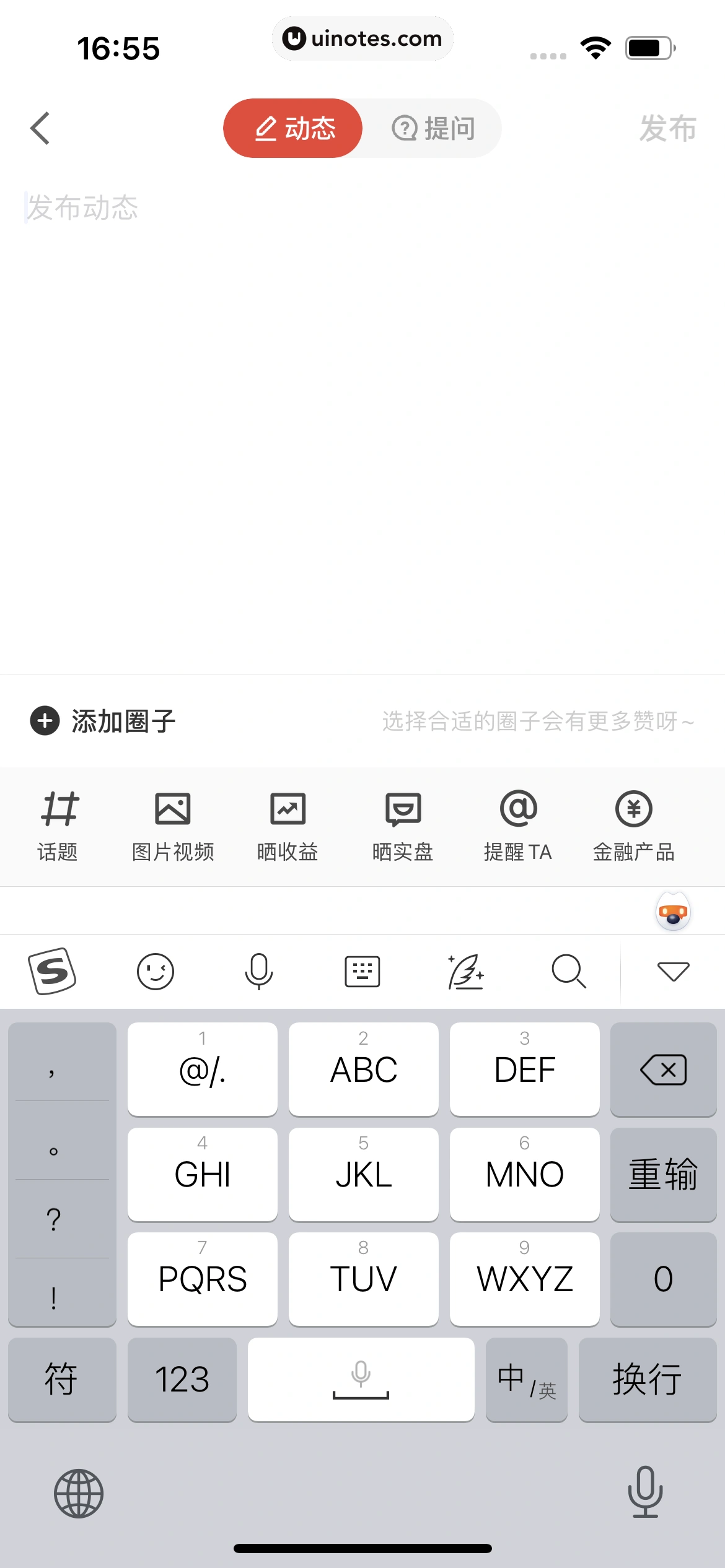Viewport: 725px width, 1568px height.
Task: Switch keyboard language via globe icon
Action: tap(79, 1493)
